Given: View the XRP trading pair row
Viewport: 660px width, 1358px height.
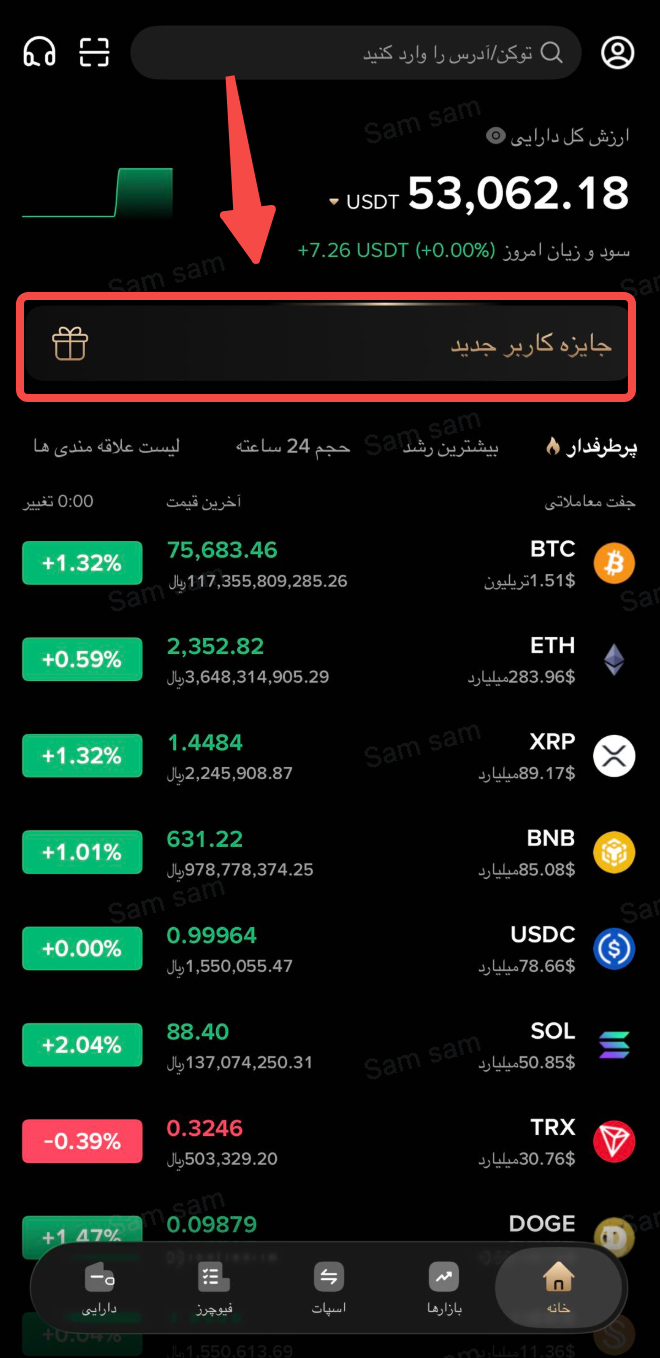Looking at the screenshot, I should pyautogui.click(x=330, y=756).
